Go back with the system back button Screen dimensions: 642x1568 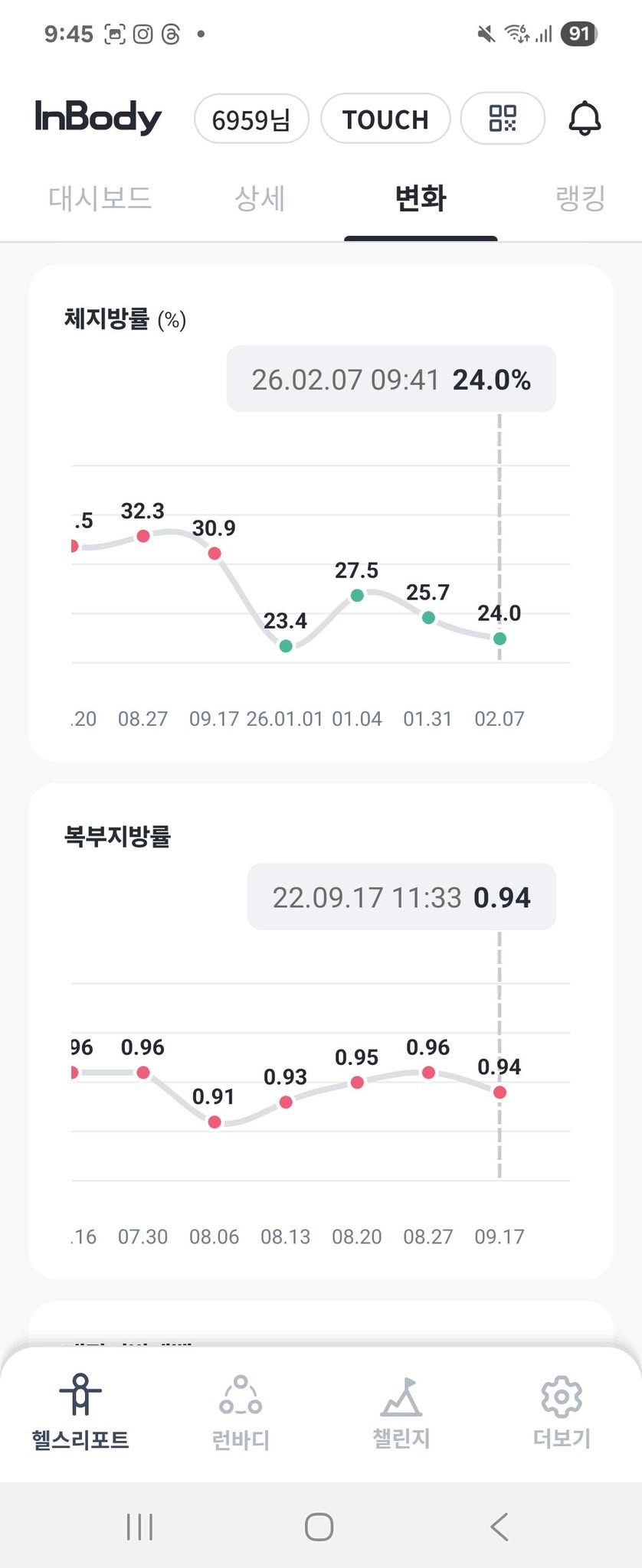click(x=500, y=1527)
